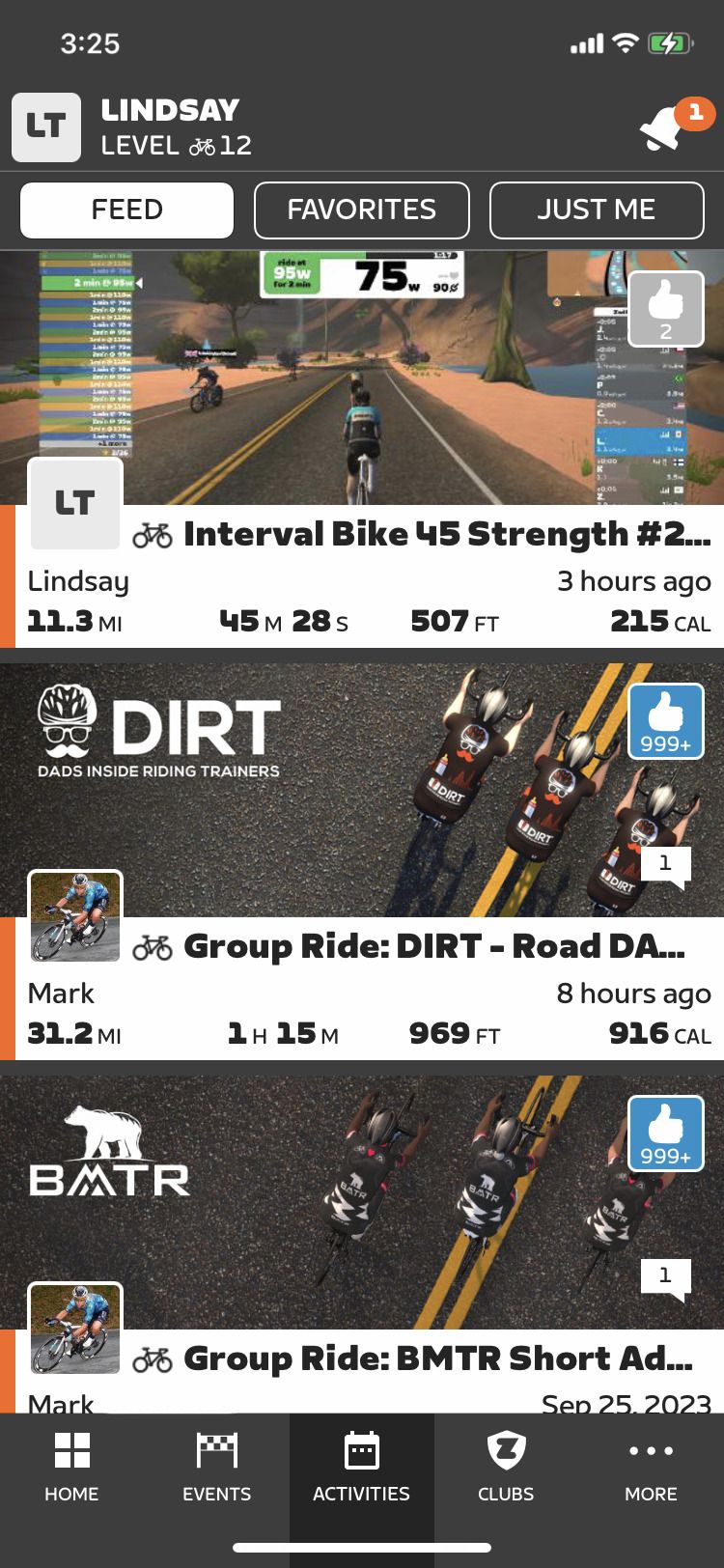Tap Lindsay's LT profile avatar
The image size is (724, 1568).
coord(75,503)
